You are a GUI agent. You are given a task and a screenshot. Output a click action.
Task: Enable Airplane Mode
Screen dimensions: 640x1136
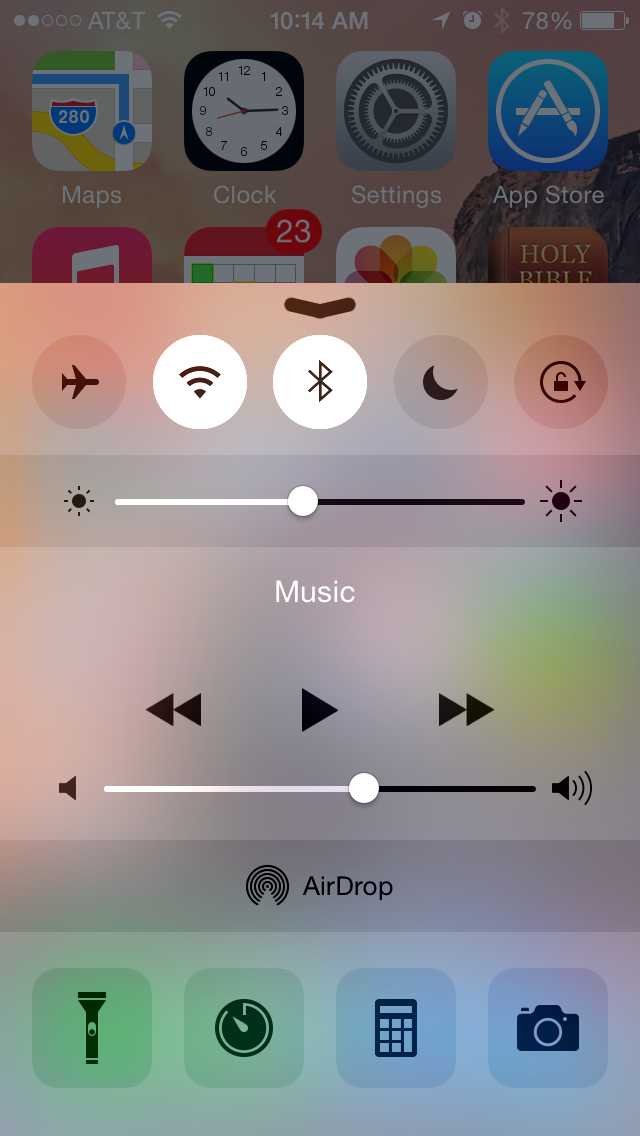point(79,382)
